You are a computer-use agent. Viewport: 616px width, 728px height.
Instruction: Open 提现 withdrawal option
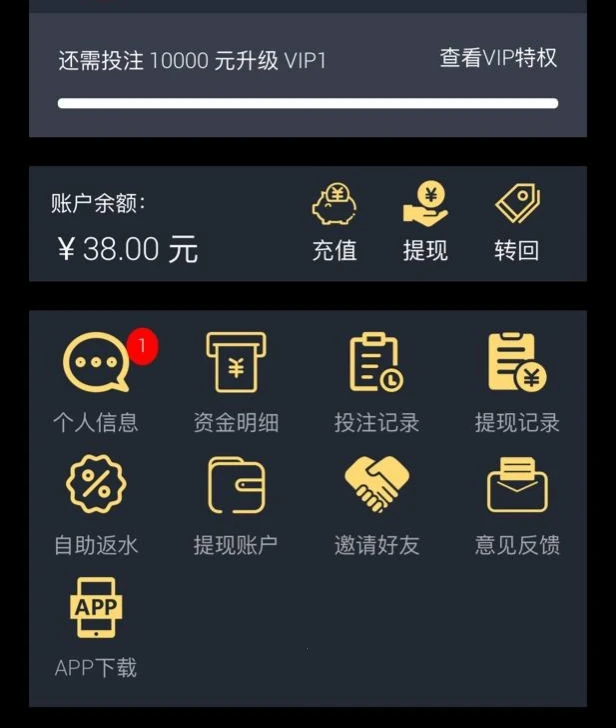coord(425,223)
